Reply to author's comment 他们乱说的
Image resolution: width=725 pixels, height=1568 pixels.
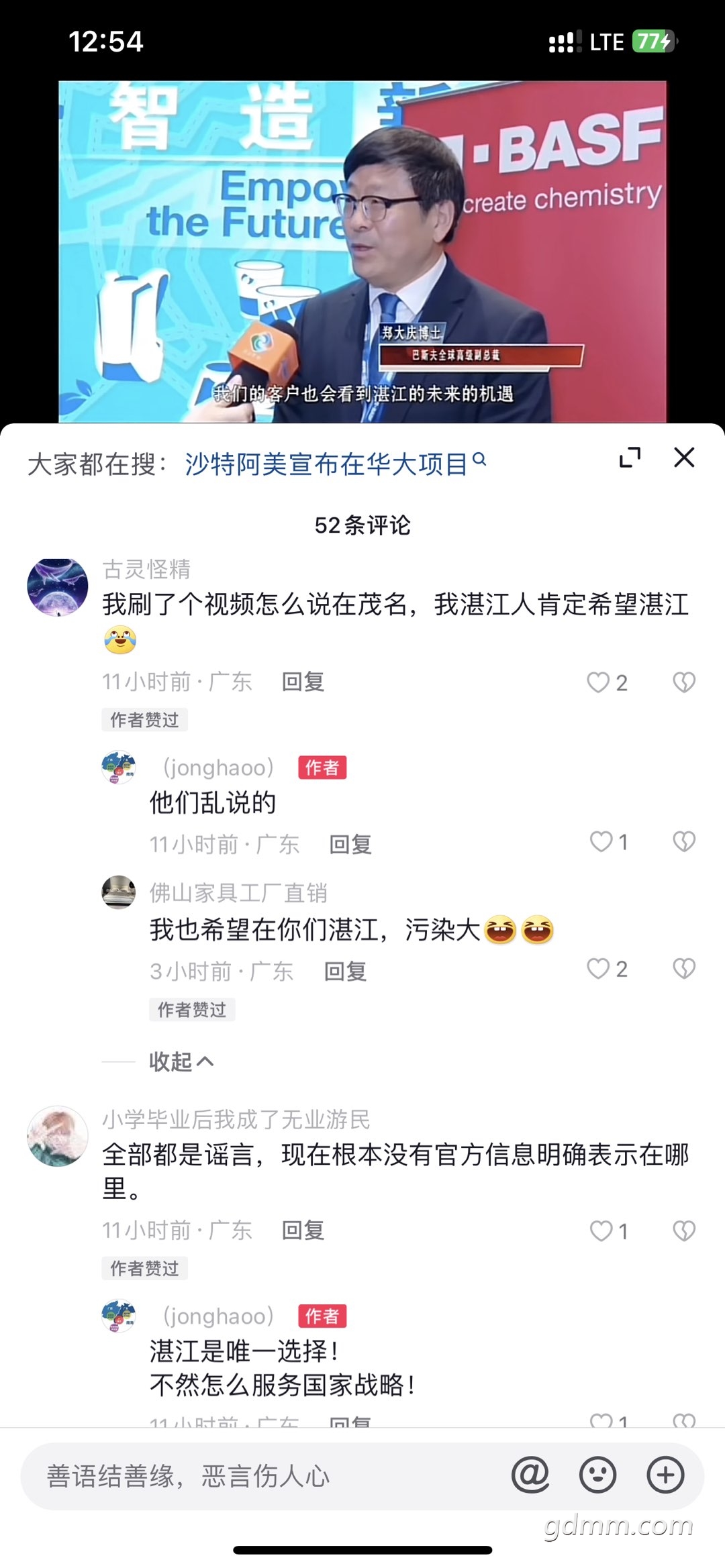(x=350, y=844)
